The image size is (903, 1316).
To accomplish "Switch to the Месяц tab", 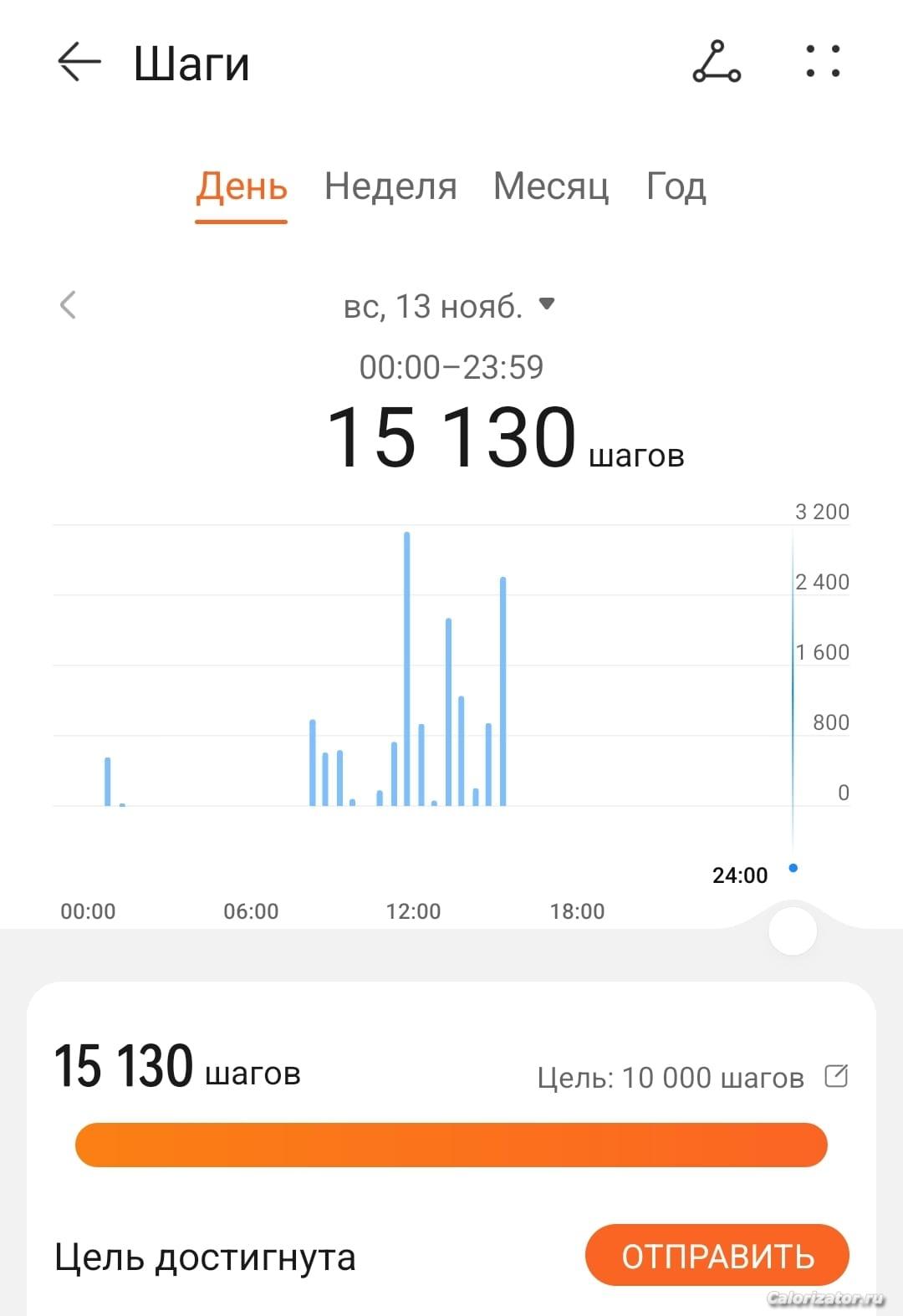I will [x=551, y=186].
